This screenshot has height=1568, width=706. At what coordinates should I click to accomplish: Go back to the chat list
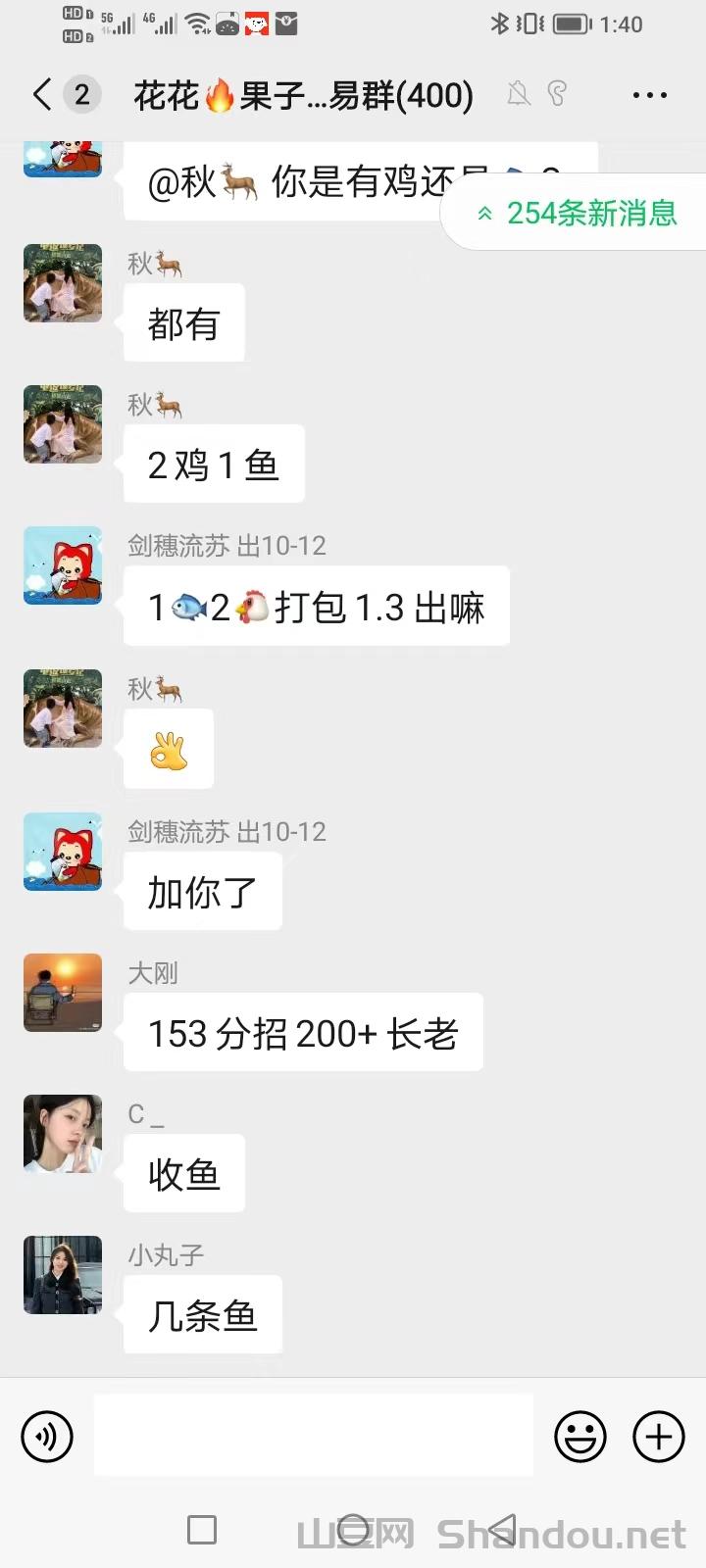41,95
